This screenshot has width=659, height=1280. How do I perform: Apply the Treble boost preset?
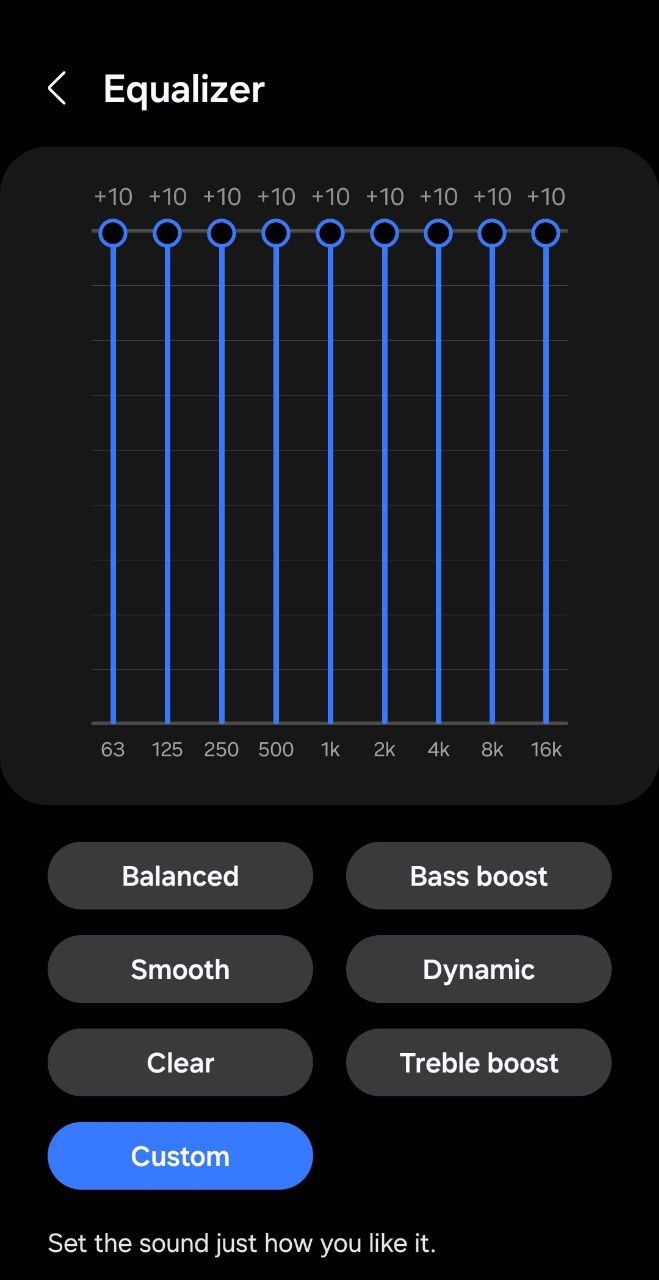[478, 1062]
